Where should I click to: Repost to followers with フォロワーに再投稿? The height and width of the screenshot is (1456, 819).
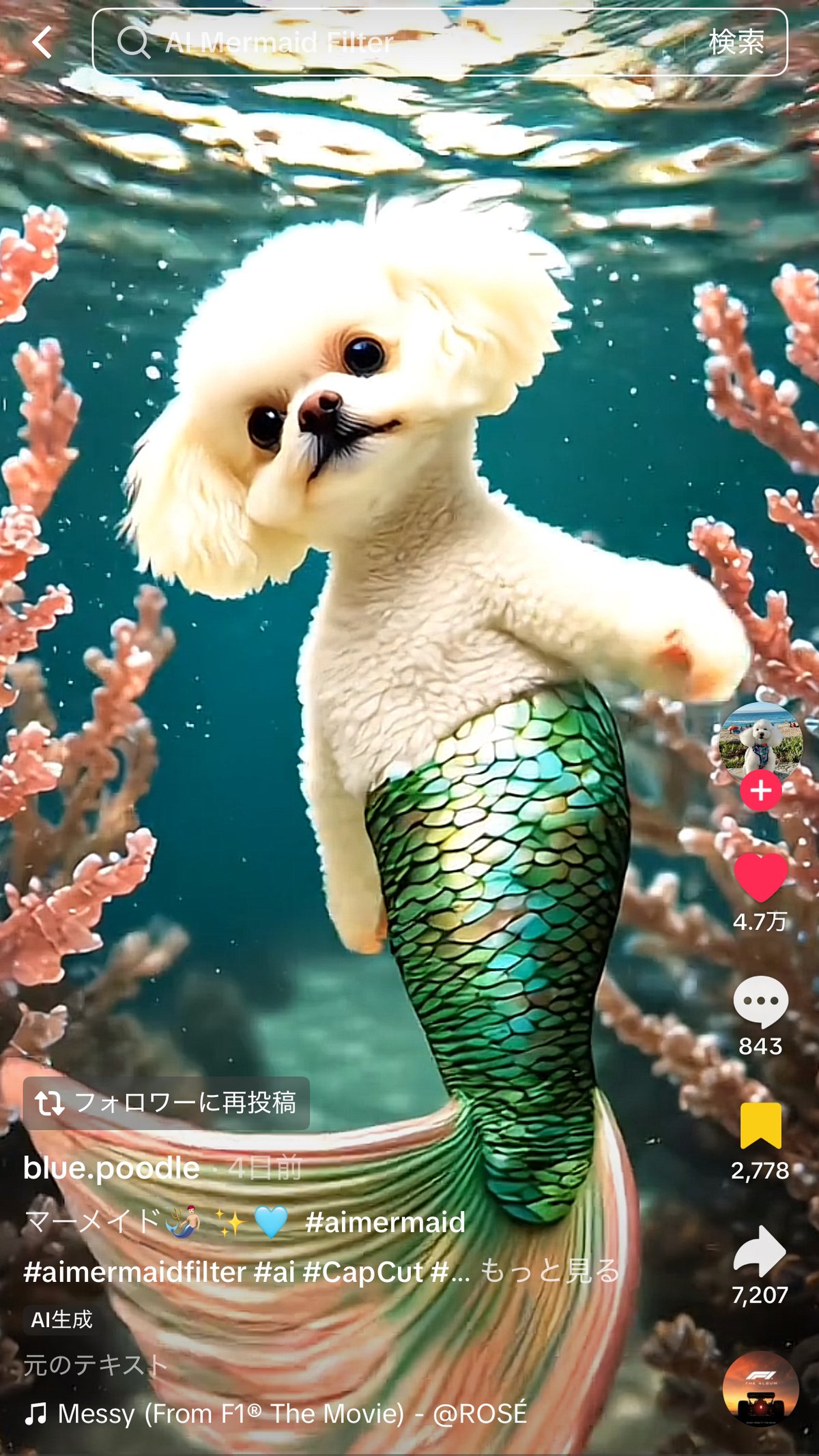click(167, 1103)
